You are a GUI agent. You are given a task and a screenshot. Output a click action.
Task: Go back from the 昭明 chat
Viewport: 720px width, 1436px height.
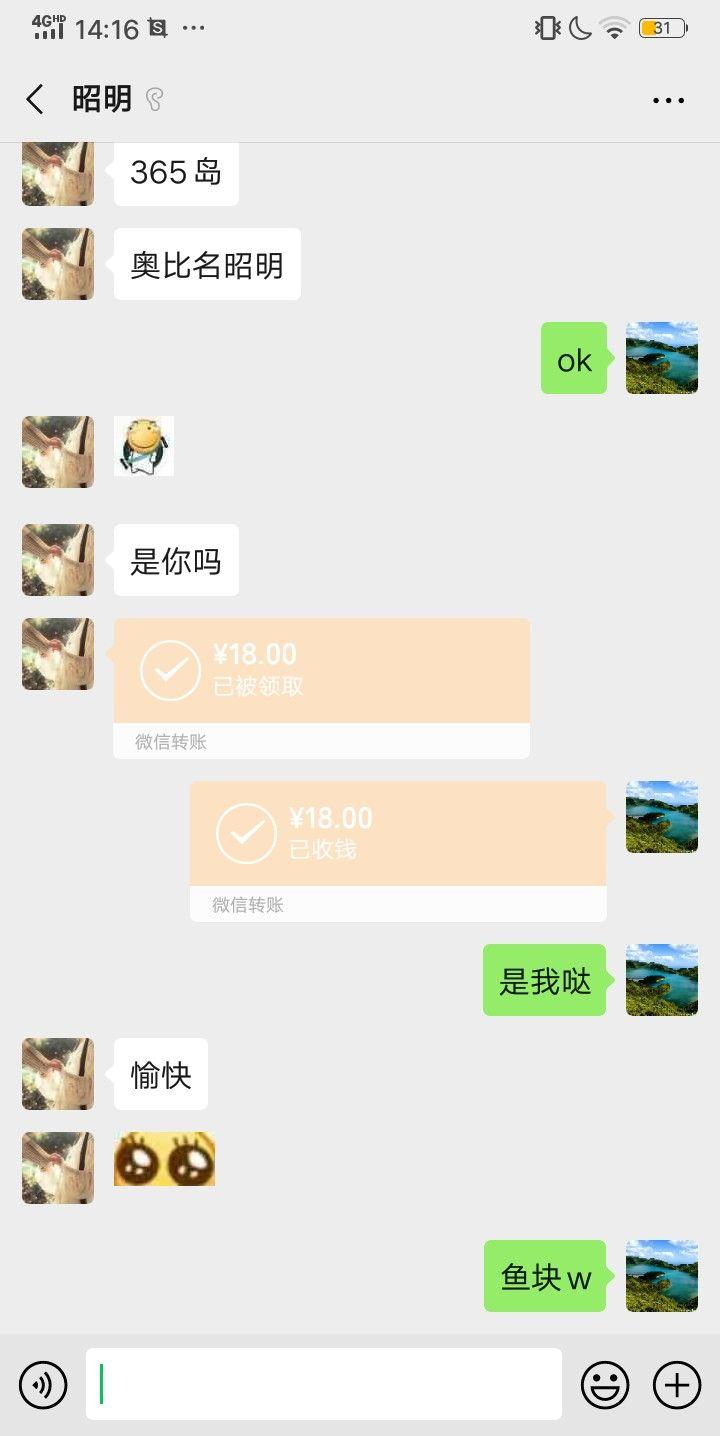tap(35, 99)
